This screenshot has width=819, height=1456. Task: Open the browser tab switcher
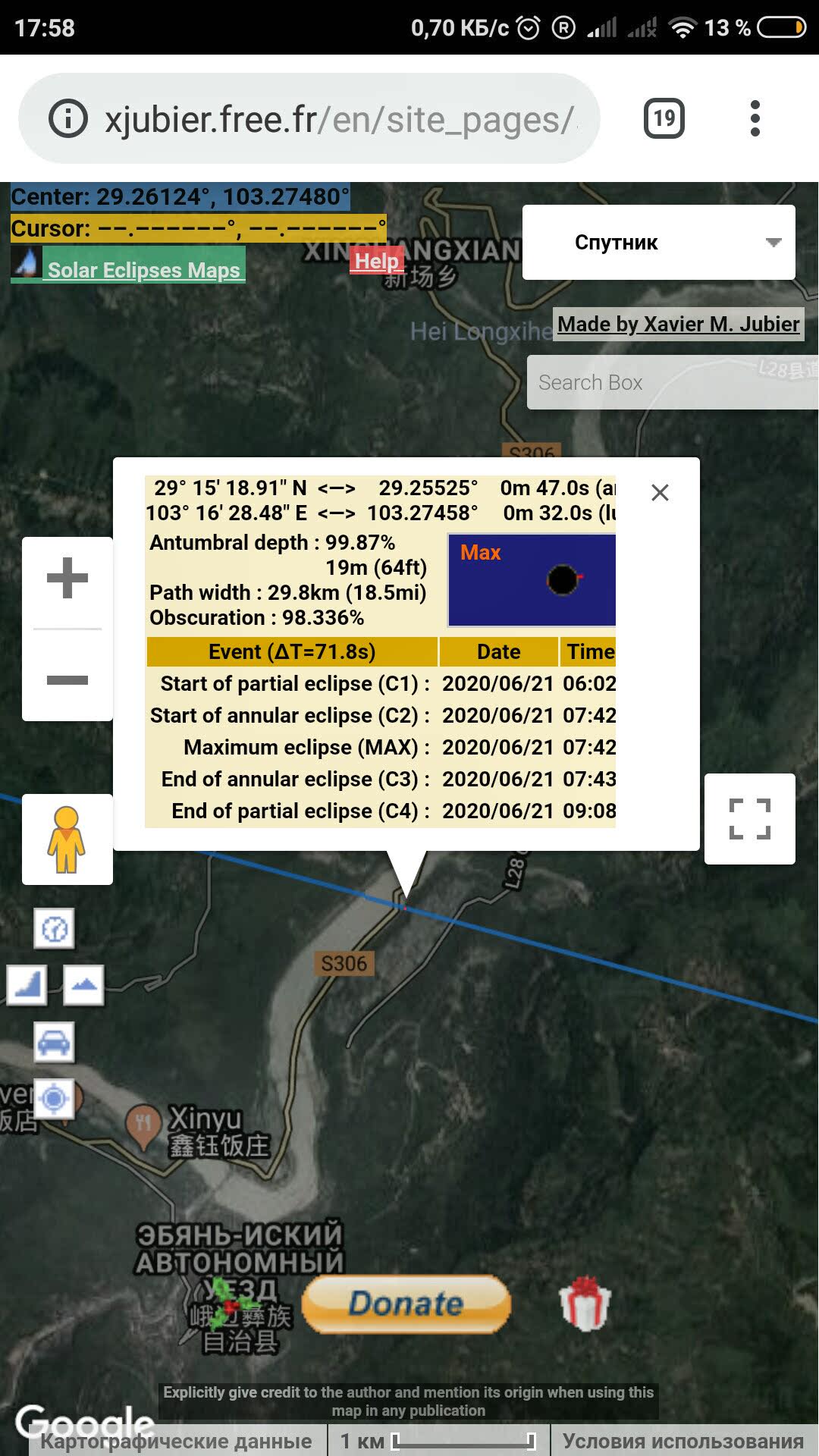664,118
